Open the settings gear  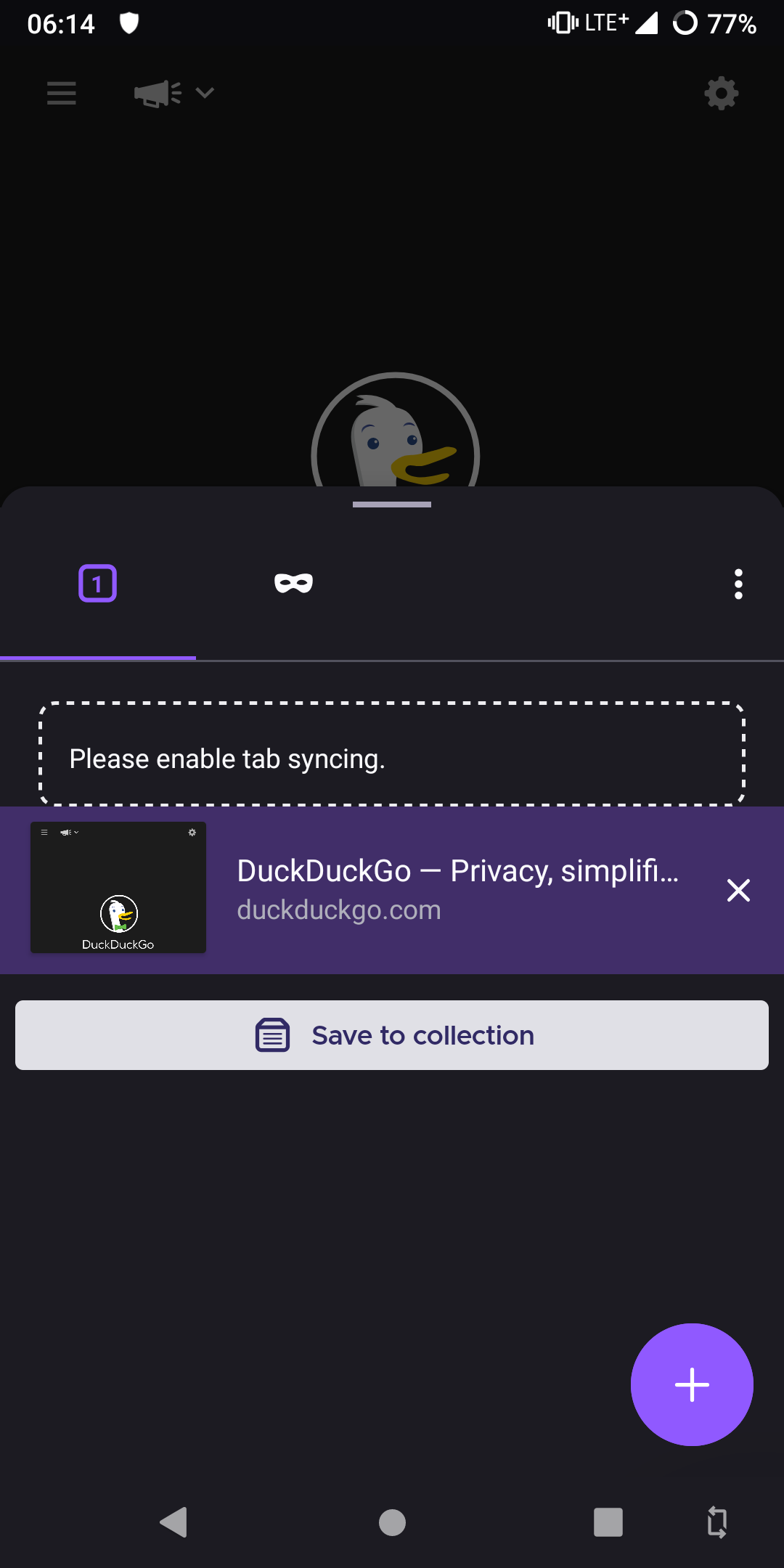[720, 93]
